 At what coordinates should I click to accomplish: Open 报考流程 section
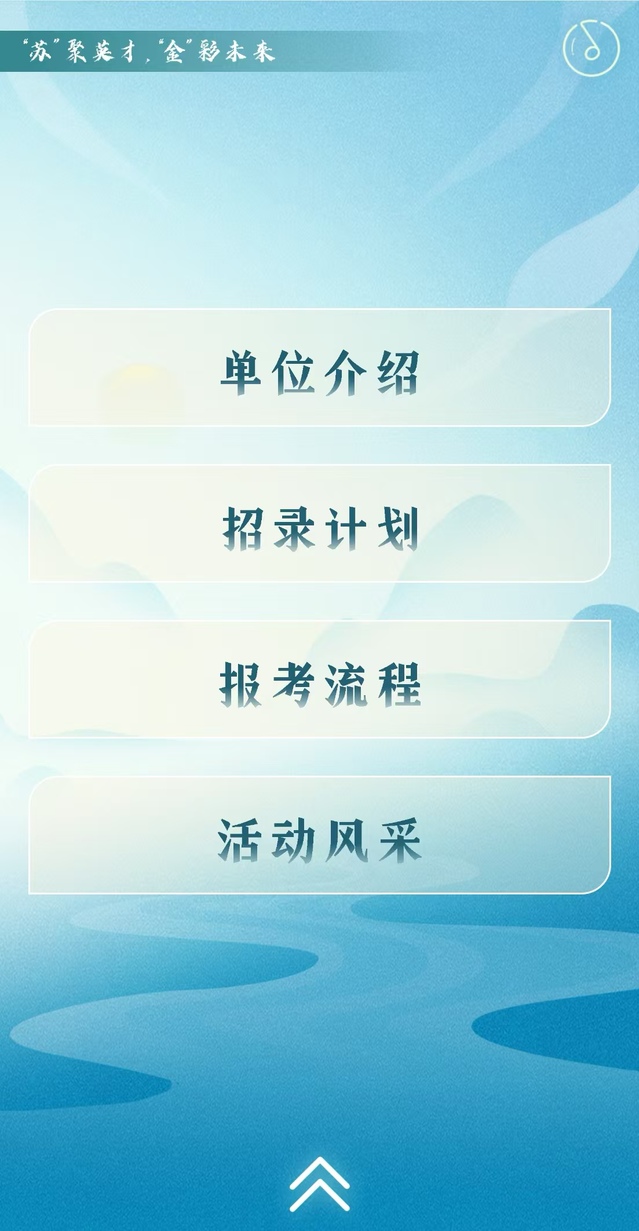[x=319, y=680]
